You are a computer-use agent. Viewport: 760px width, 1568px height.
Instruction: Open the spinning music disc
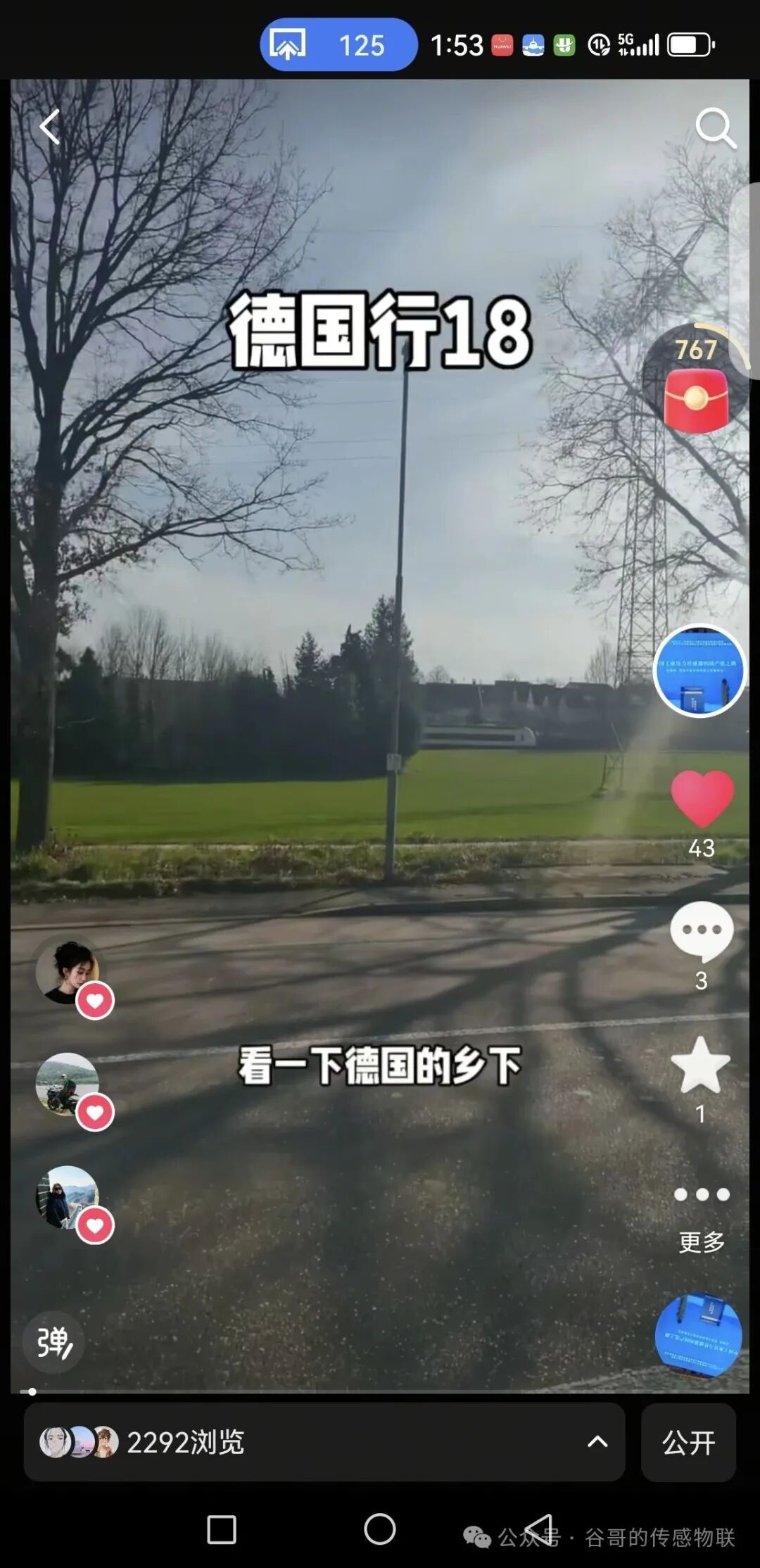point(698,1335)
